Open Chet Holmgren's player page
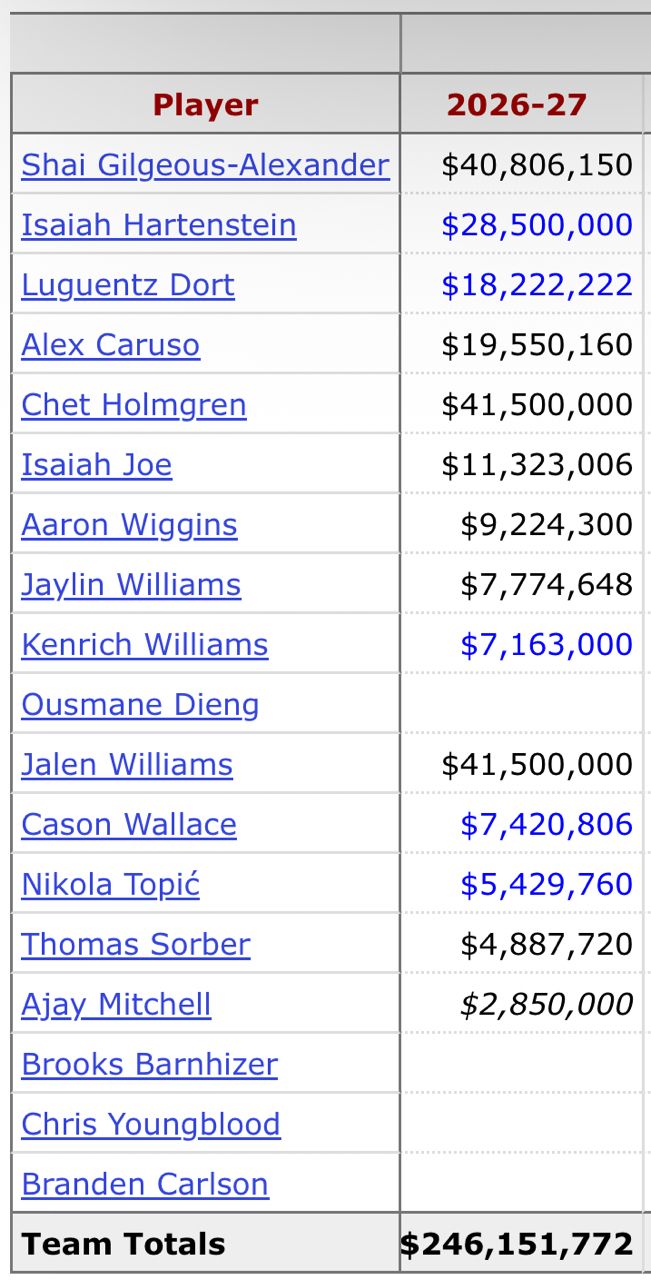 [134, 404]
